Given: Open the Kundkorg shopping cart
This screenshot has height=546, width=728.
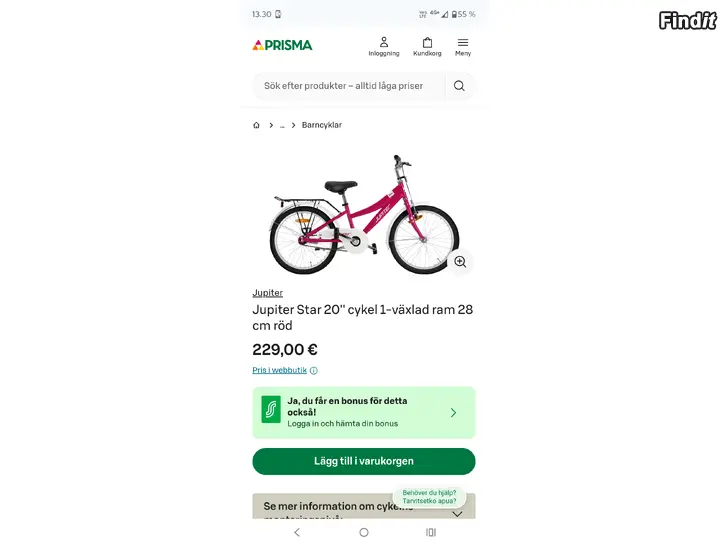Looking at the screenshot, I should tap(427, 46).
